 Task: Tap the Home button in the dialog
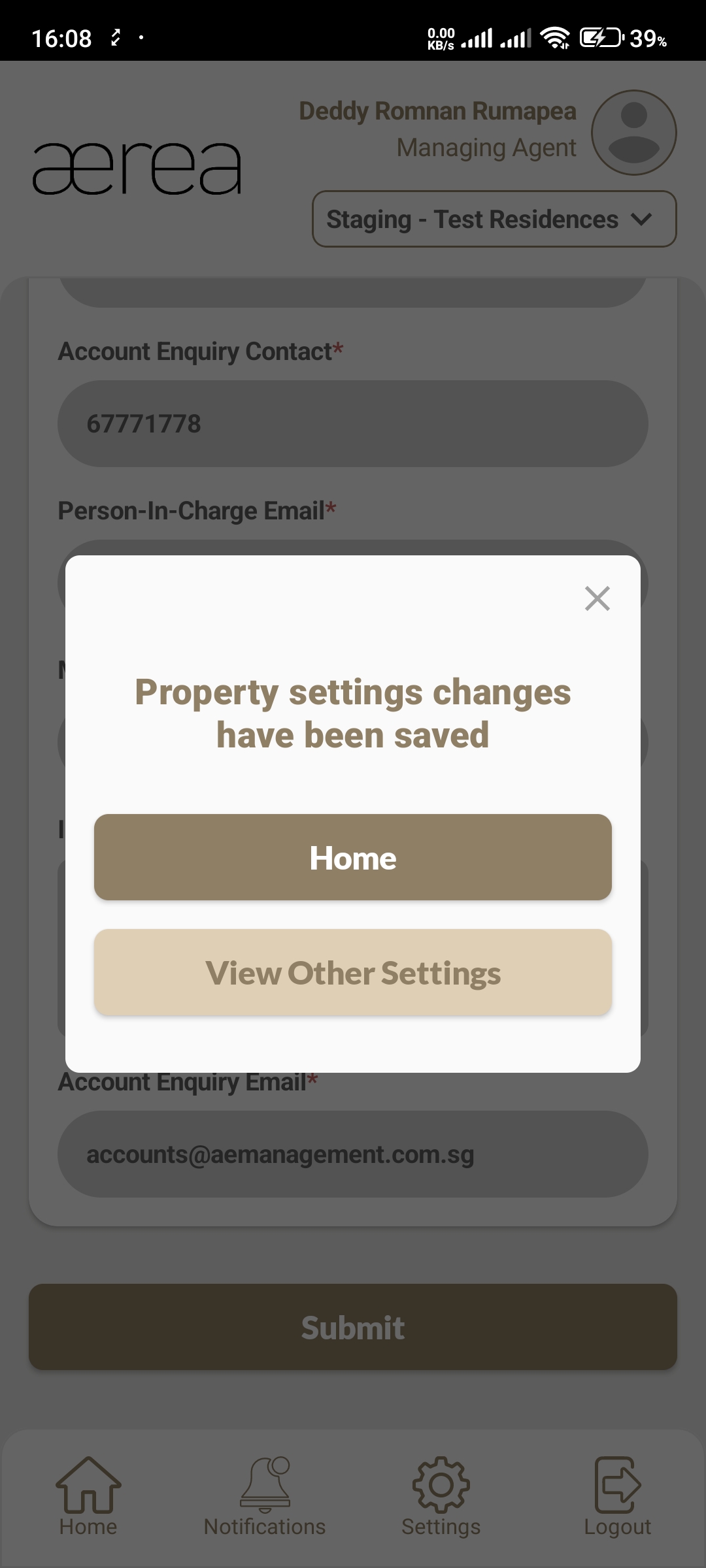click(353, 857)
